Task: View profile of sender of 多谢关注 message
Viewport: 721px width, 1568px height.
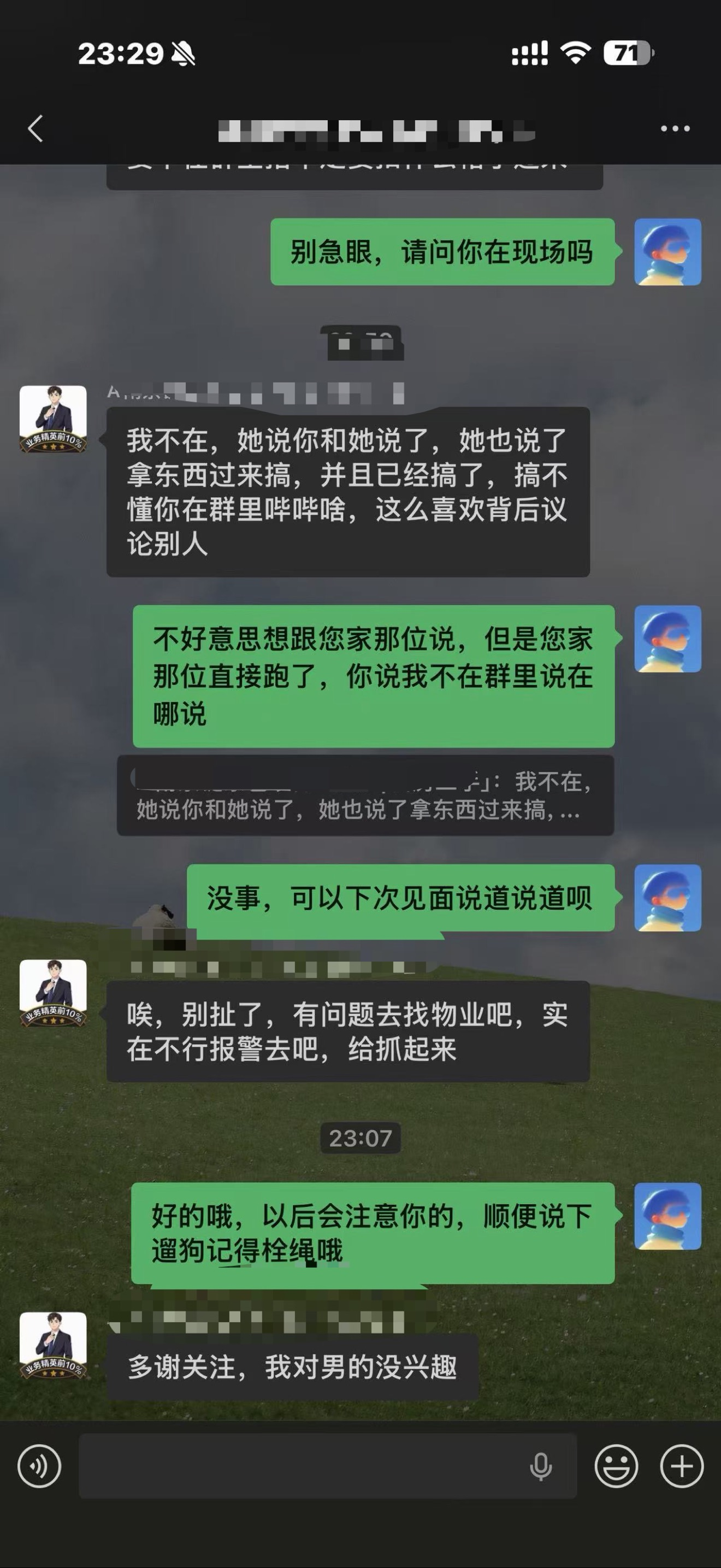Action: (x=53, y=1345)
